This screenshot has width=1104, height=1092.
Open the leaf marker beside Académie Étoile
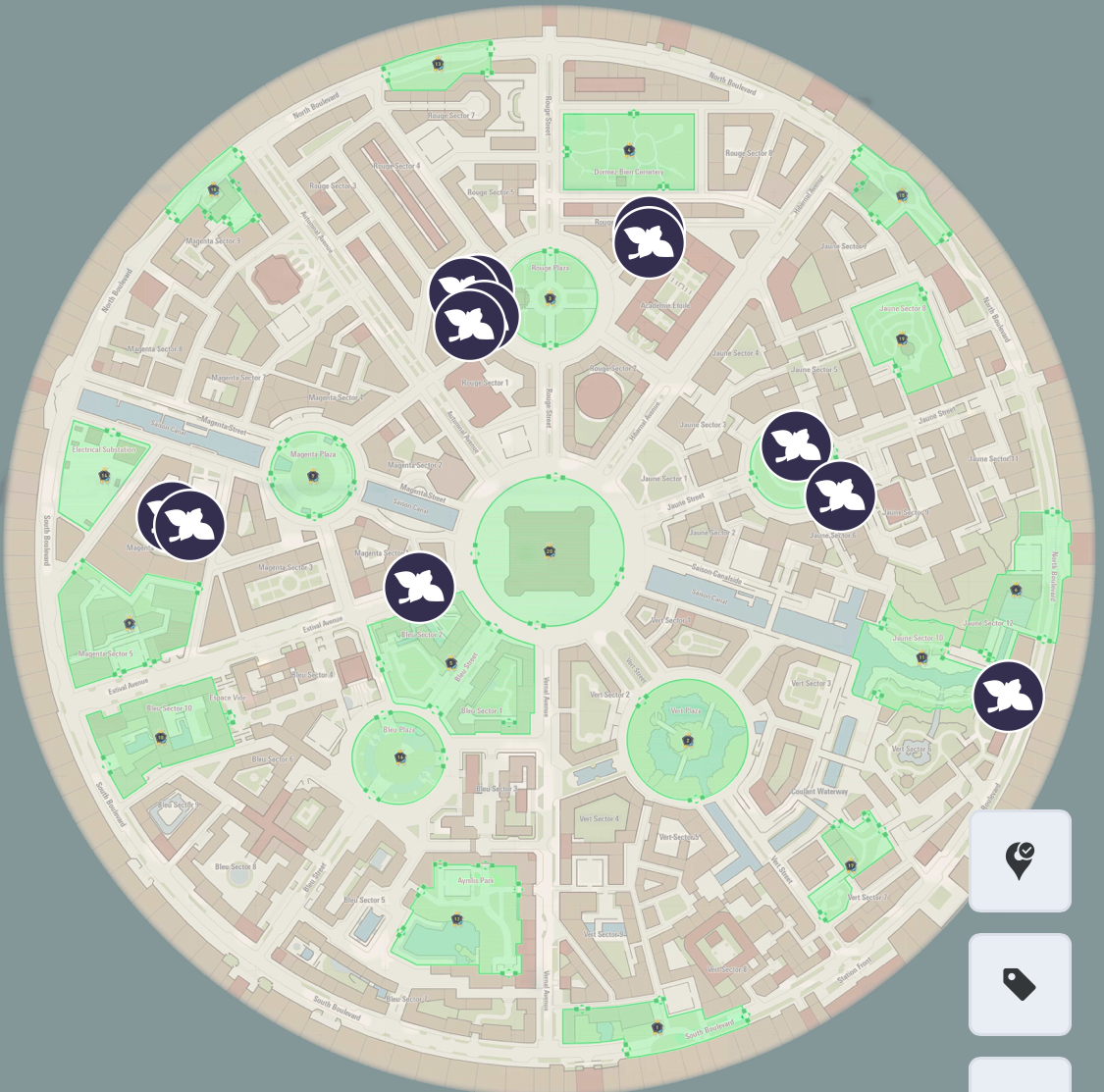tap(650, 242)
